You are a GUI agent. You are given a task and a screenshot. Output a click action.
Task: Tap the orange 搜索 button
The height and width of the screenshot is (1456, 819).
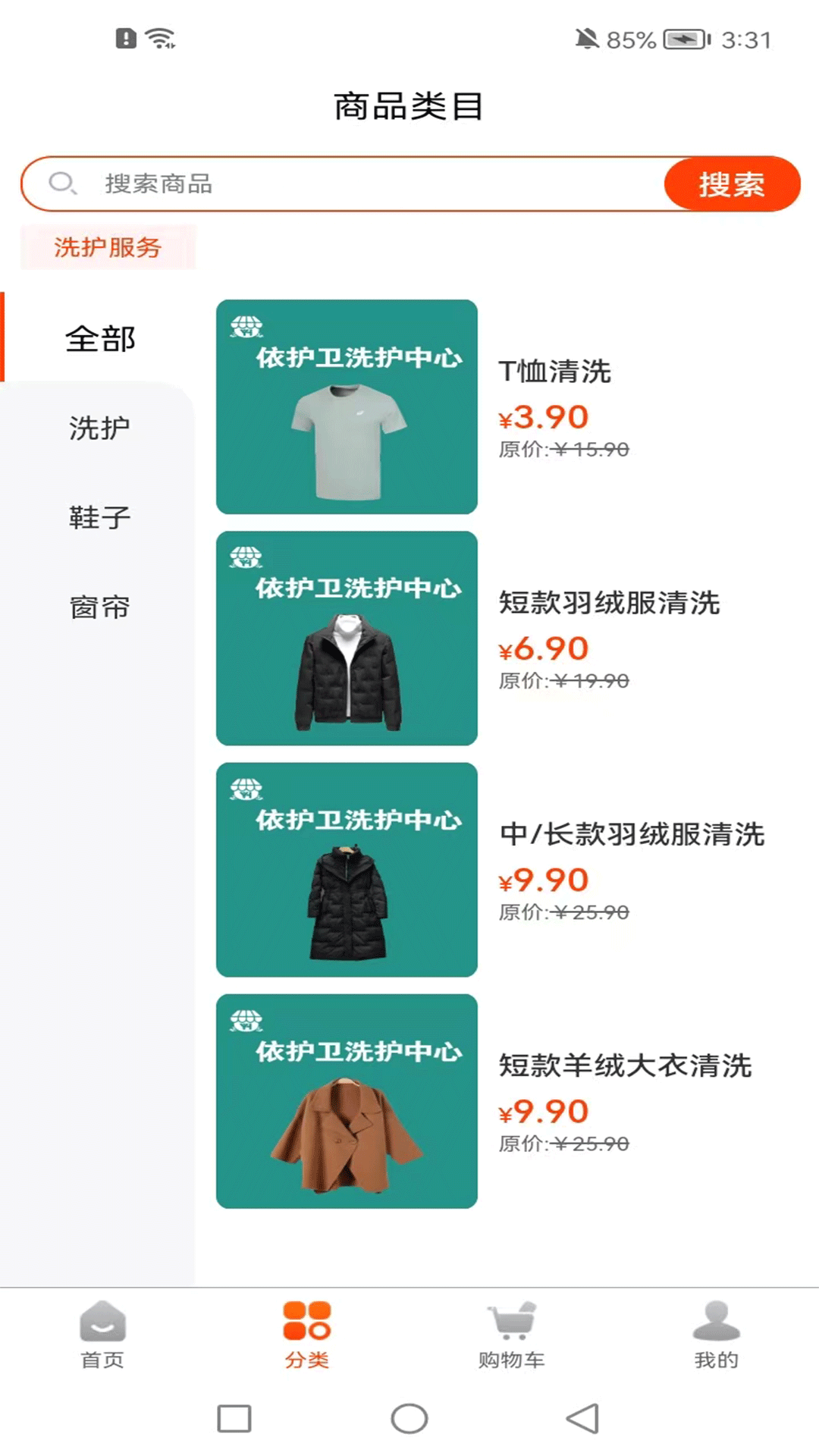(x=732, y=184)
